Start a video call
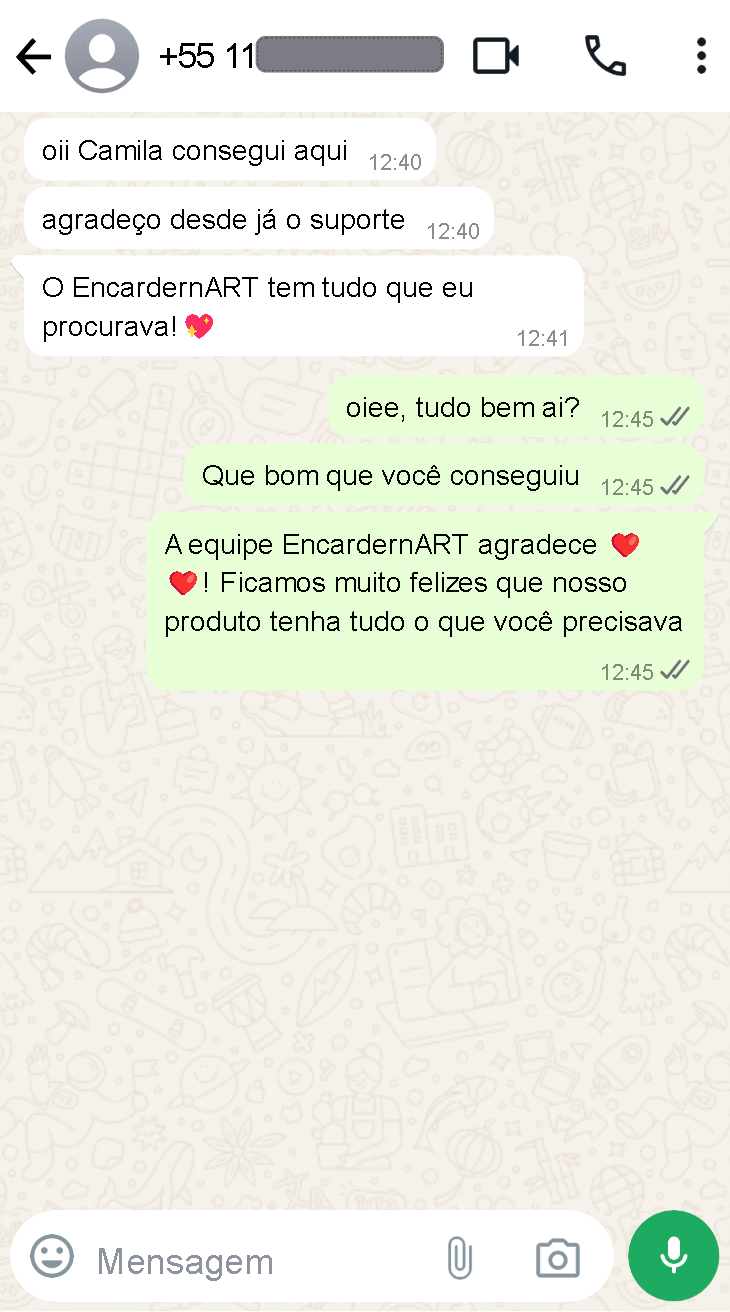Screen dimensions: 730x1312 pyautogui.click(x=497, y=55)
